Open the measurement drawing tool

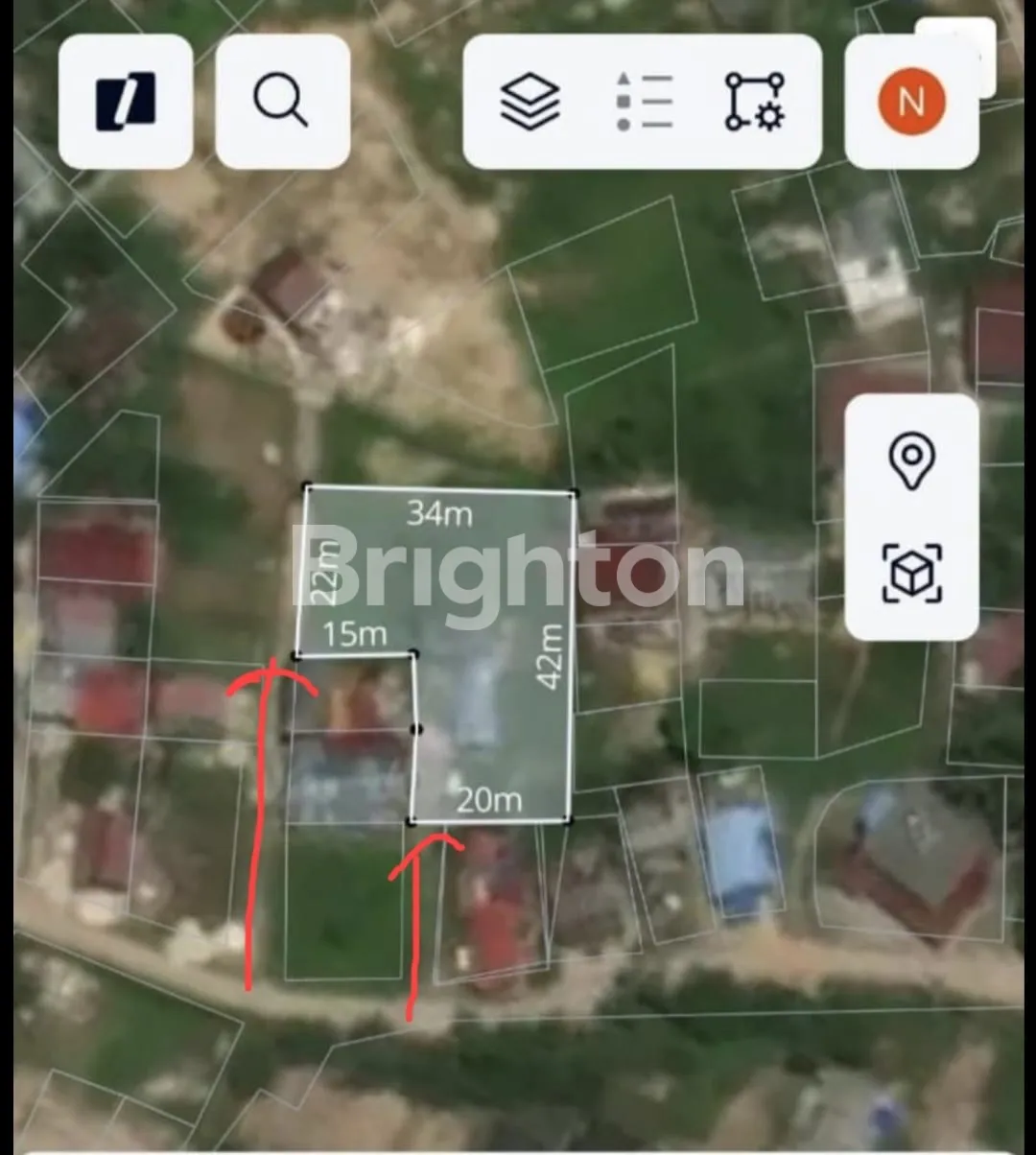(x=754, y=102)
